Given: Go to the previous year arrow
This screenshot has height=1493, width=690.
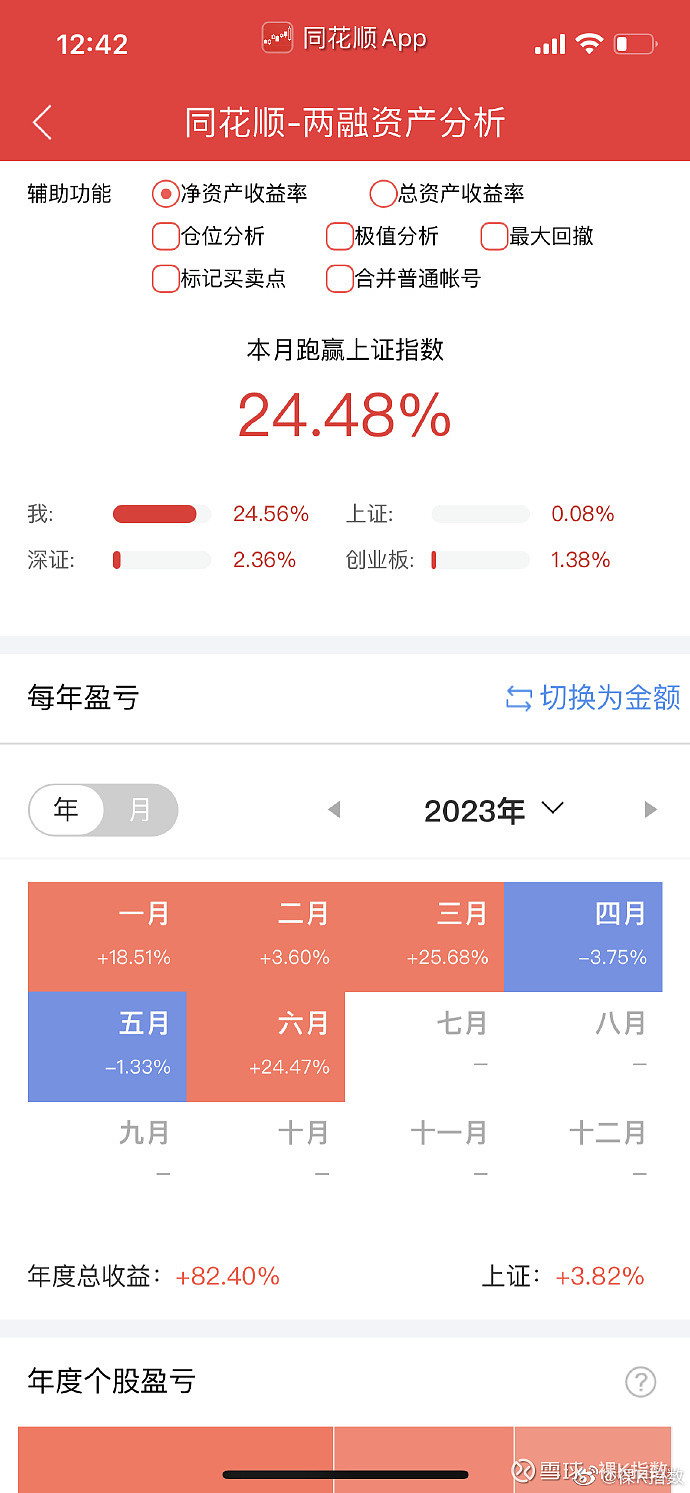Looking at the screenshot, I should pos(334,809).
